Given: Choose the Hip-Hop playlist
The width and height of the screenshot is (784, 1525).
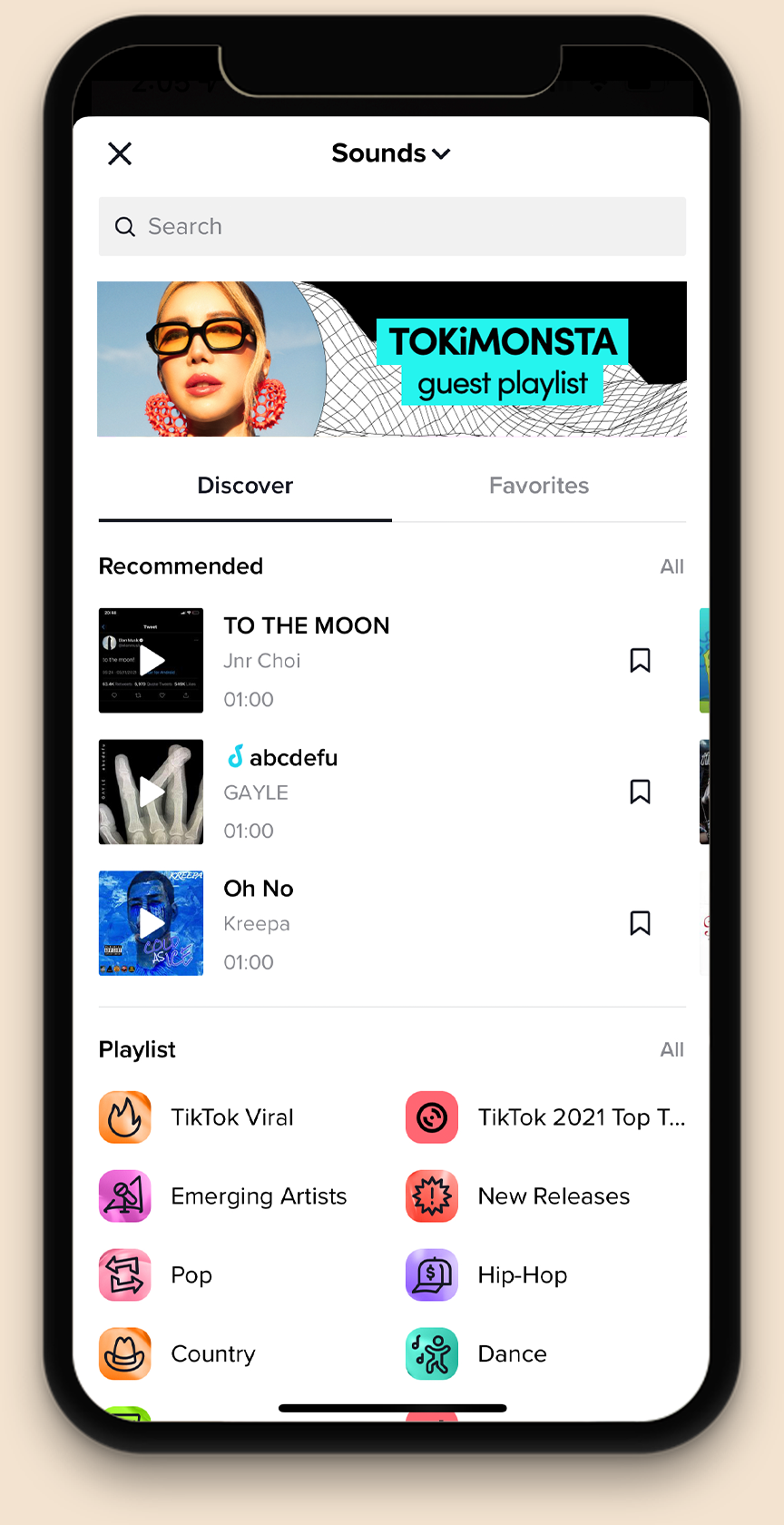Looking at the screenshot, I should pyautogui.click(x=487, y=1275).
